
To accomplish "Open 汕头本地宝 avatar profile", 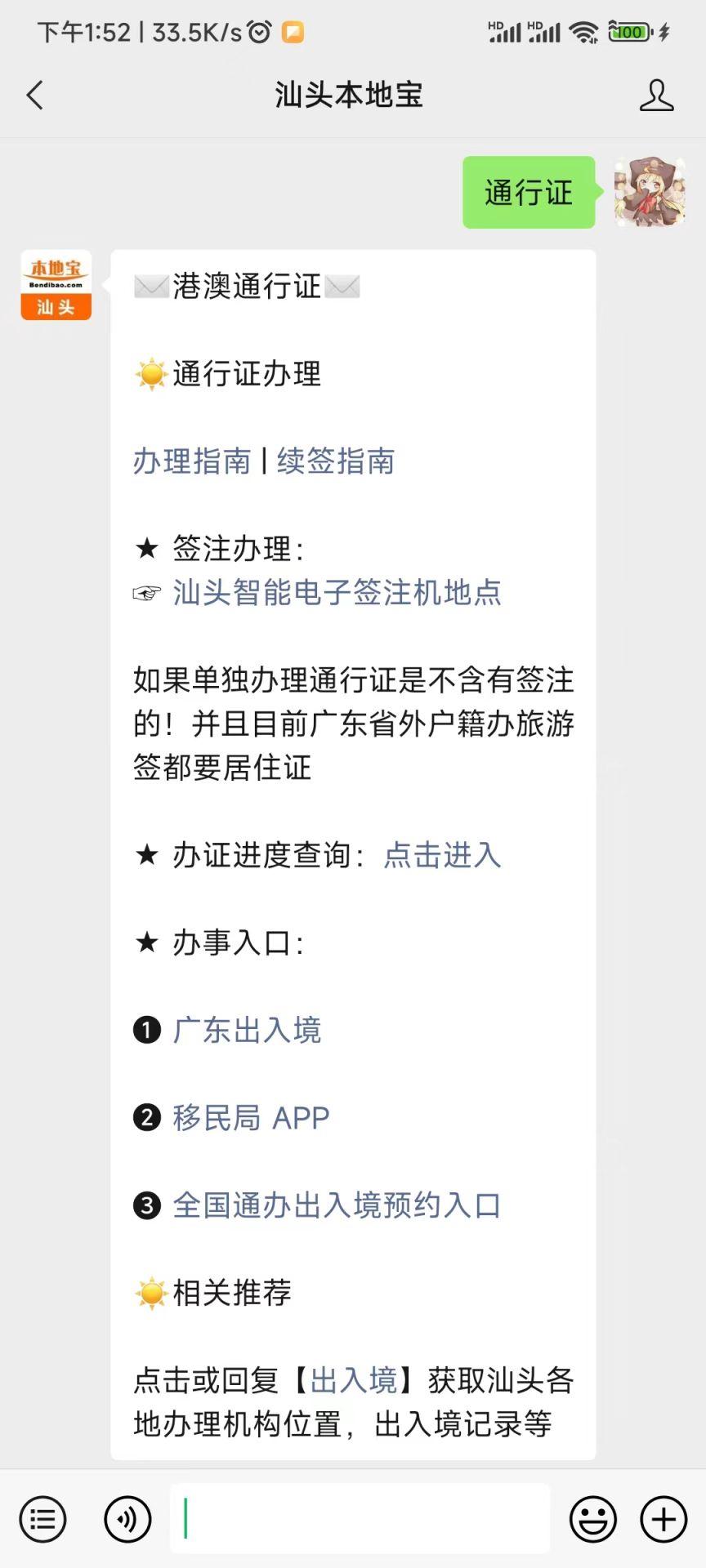I will 56,285.
